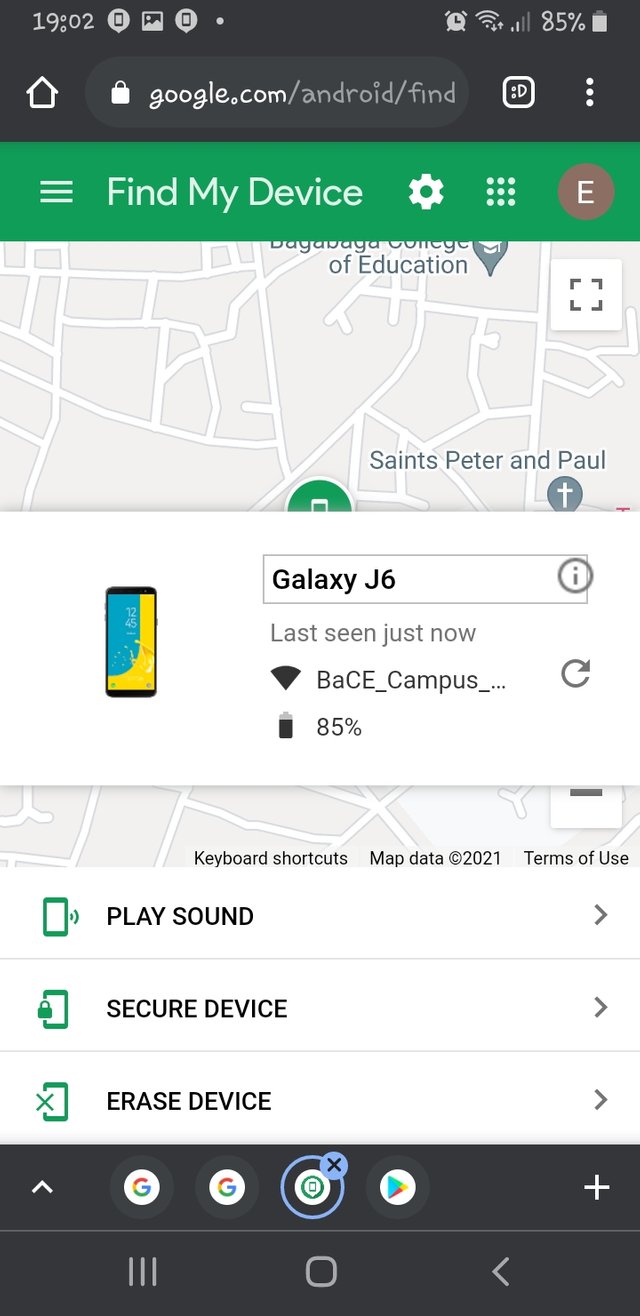Open the account avatar E
The image size is (640, 1316).
pyautogui.click(x=585, y=192)
